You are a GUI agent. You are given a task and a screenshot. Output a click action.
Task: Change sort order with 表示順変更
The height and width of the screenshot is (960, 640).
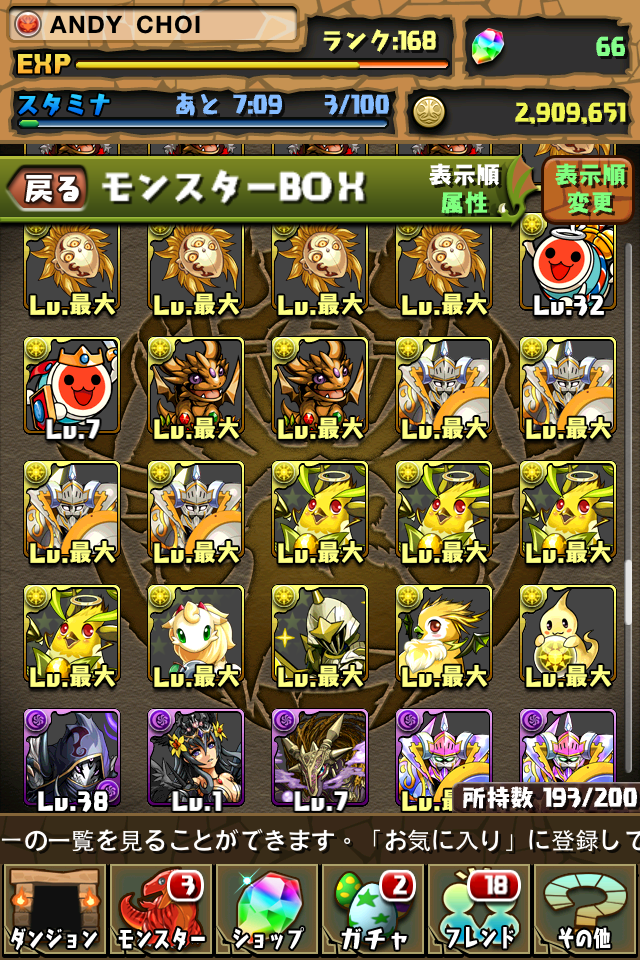[589, 188]
